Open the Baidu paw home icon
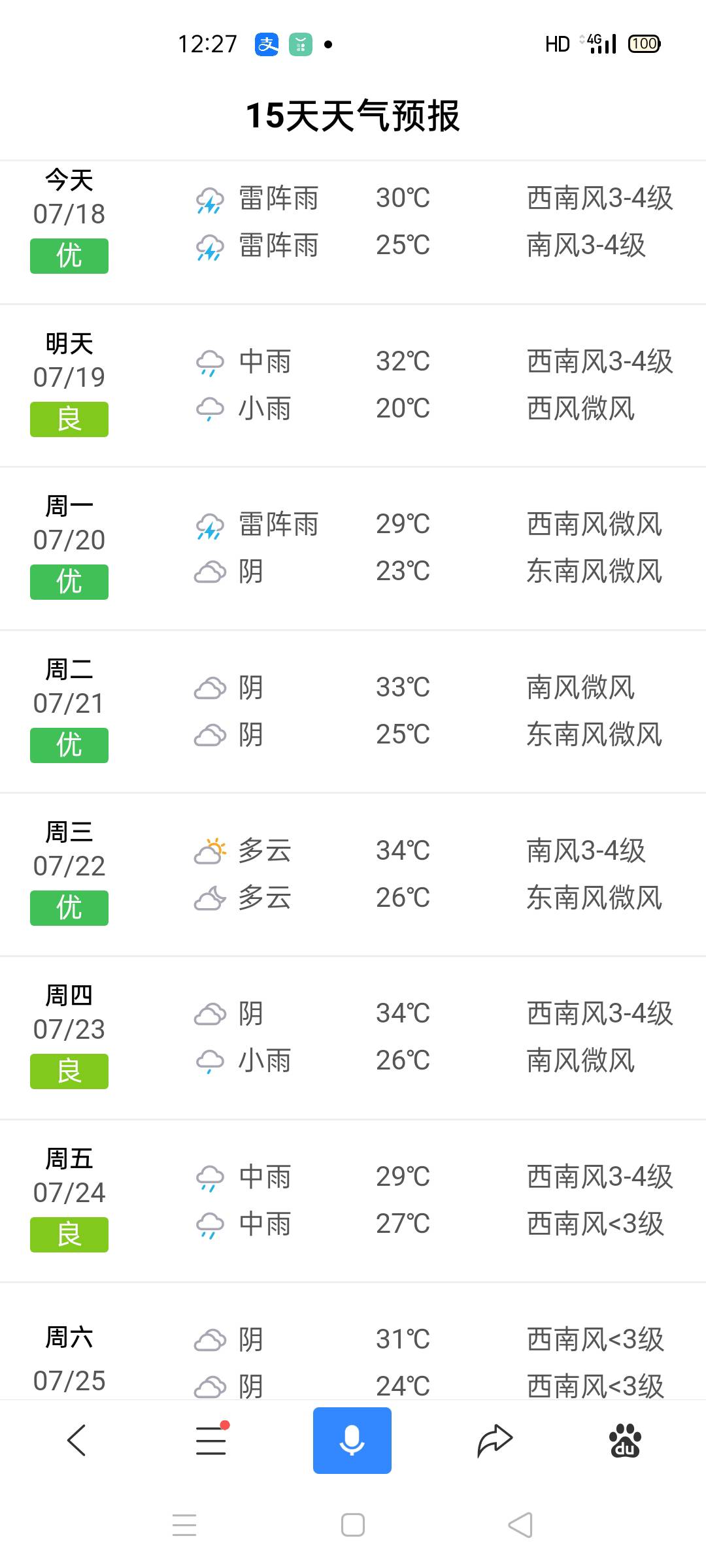This screenshot has height=1568, width=706. [x=625, y=1440]
